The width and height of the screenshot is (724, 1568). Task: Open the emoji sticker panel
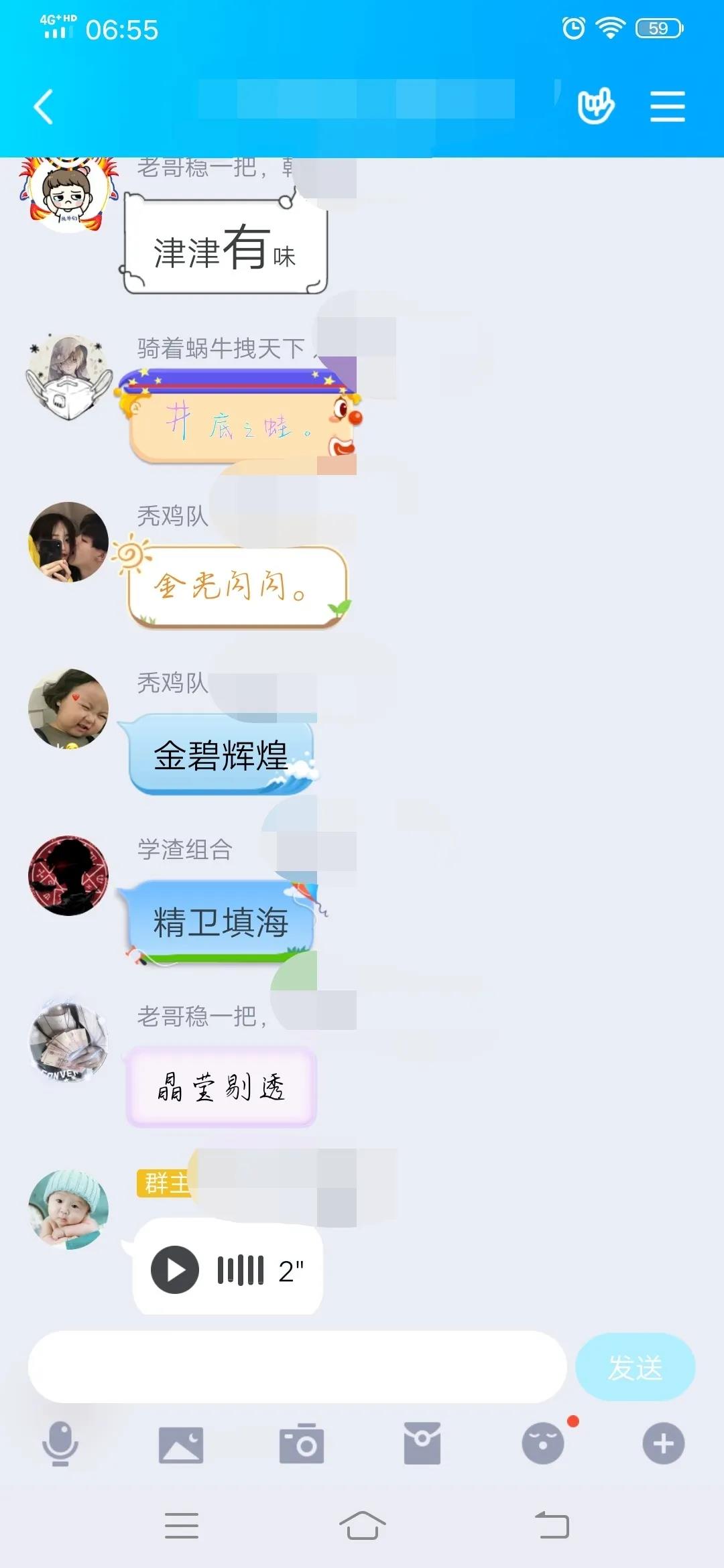(x=543, y=1444)
